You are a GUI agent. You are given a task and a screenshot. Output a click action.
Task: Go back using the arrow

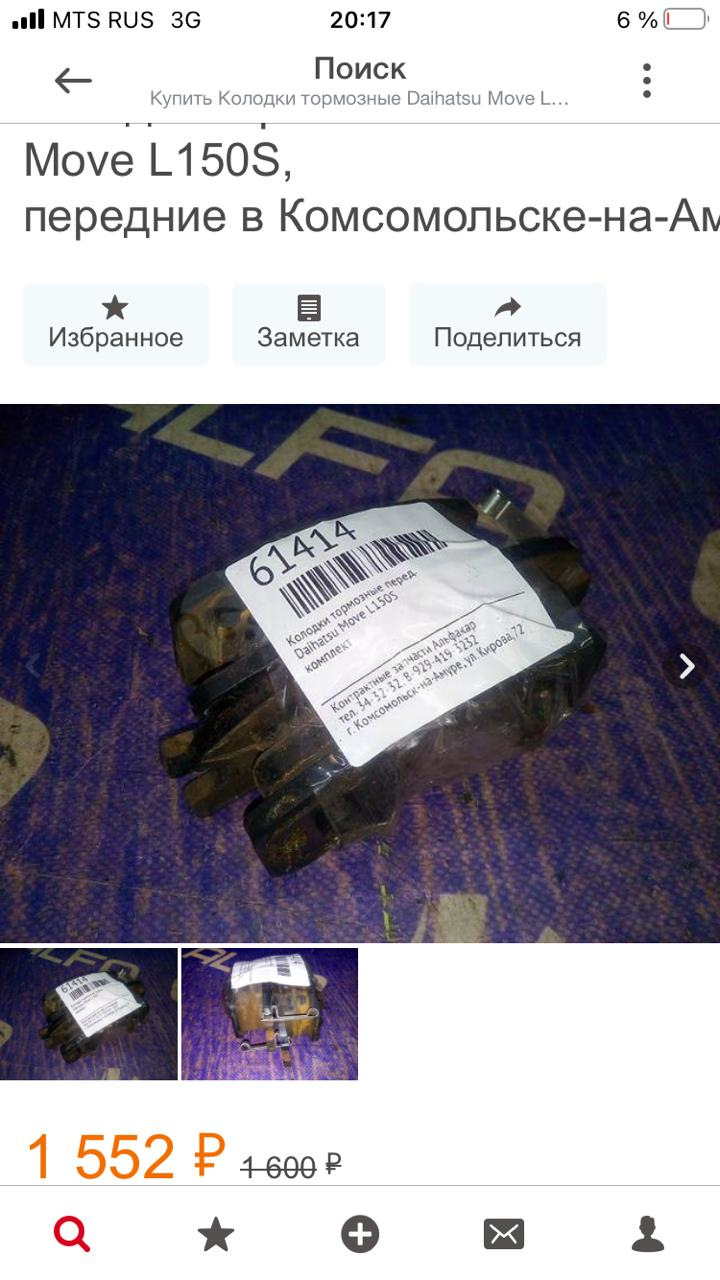coord(73,81)
